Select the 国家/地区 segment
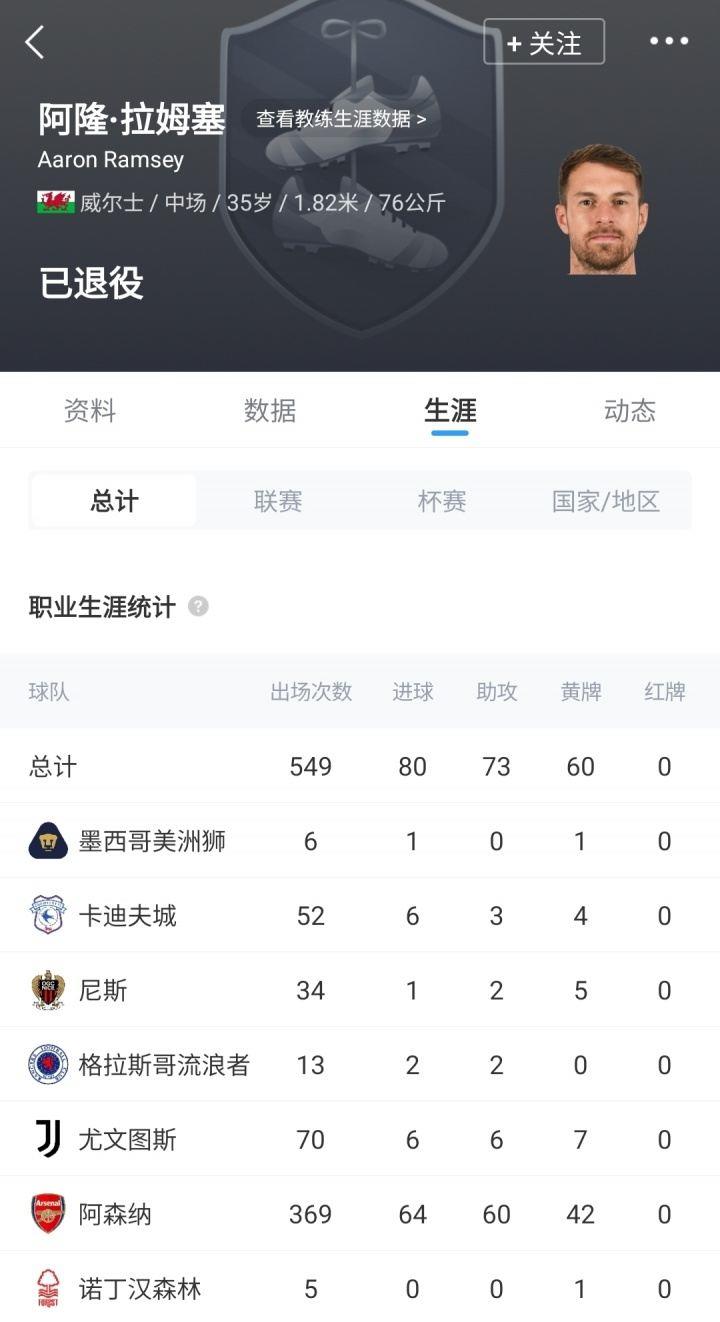720x1322 pixels. (x=606, y=501)
